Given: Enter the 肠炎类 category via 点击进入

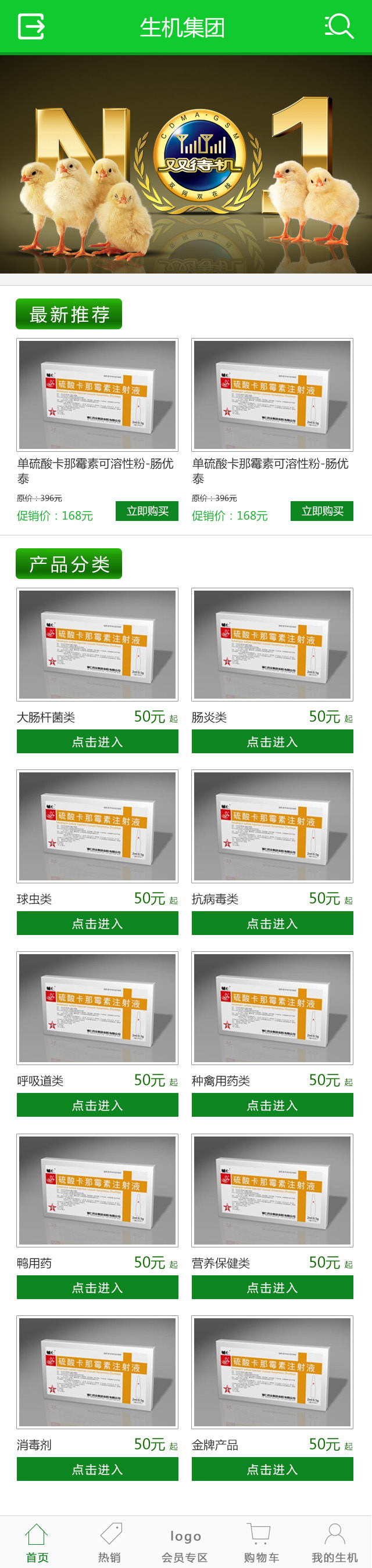Looking at the screenshot, I should (x=272, y=742).
